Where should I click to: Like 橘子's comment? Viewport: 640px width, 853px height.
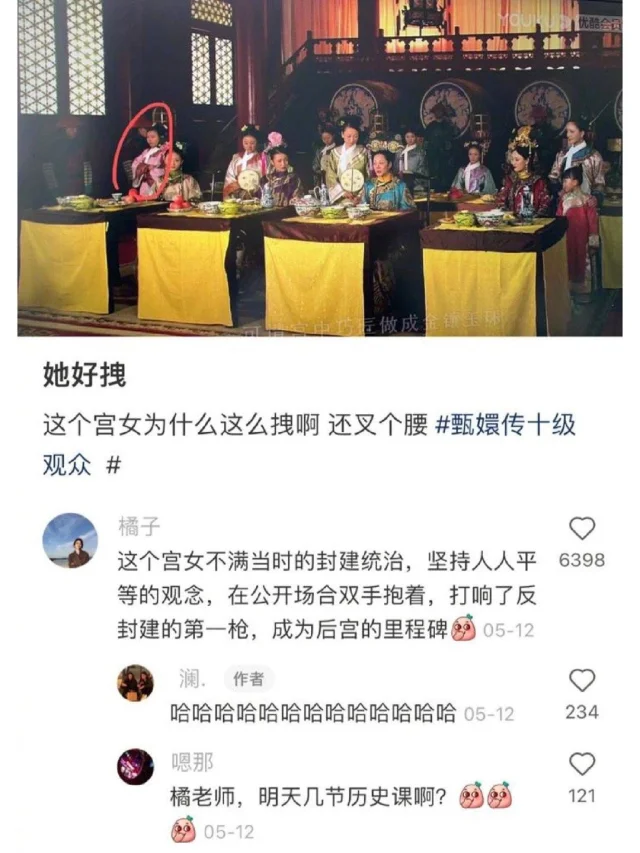[581, 529]
